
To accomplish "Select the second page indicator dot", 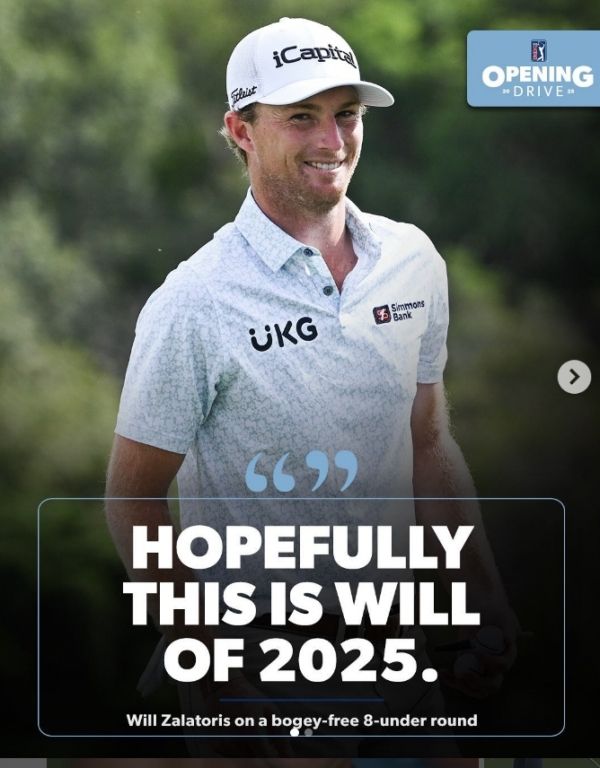I will pos(308,732).
